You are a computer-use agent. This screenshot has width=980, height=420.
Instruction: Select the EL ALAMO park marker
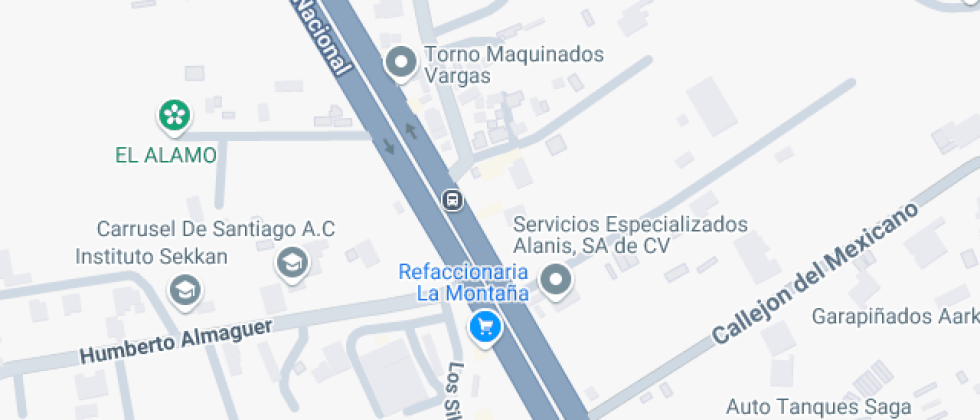pyautogui.click(x=174, y=117)
